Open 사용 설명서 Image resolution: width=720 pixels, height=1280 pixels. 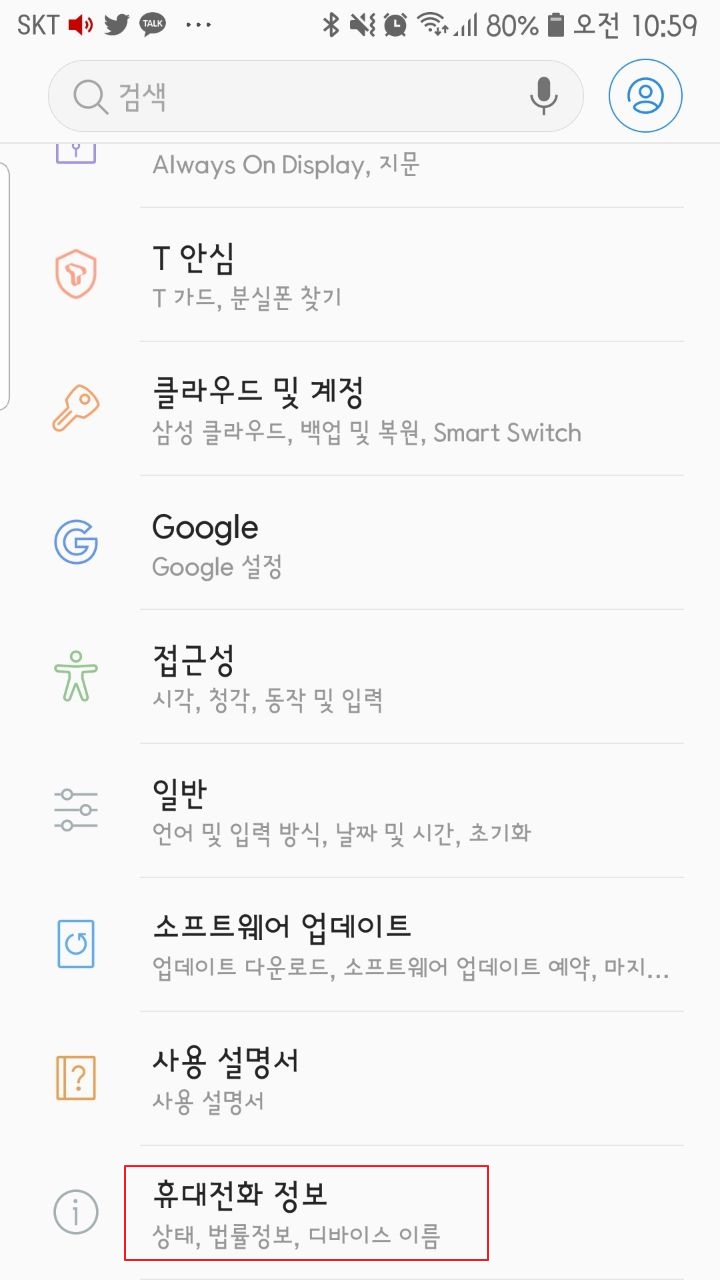point(360,1079)
